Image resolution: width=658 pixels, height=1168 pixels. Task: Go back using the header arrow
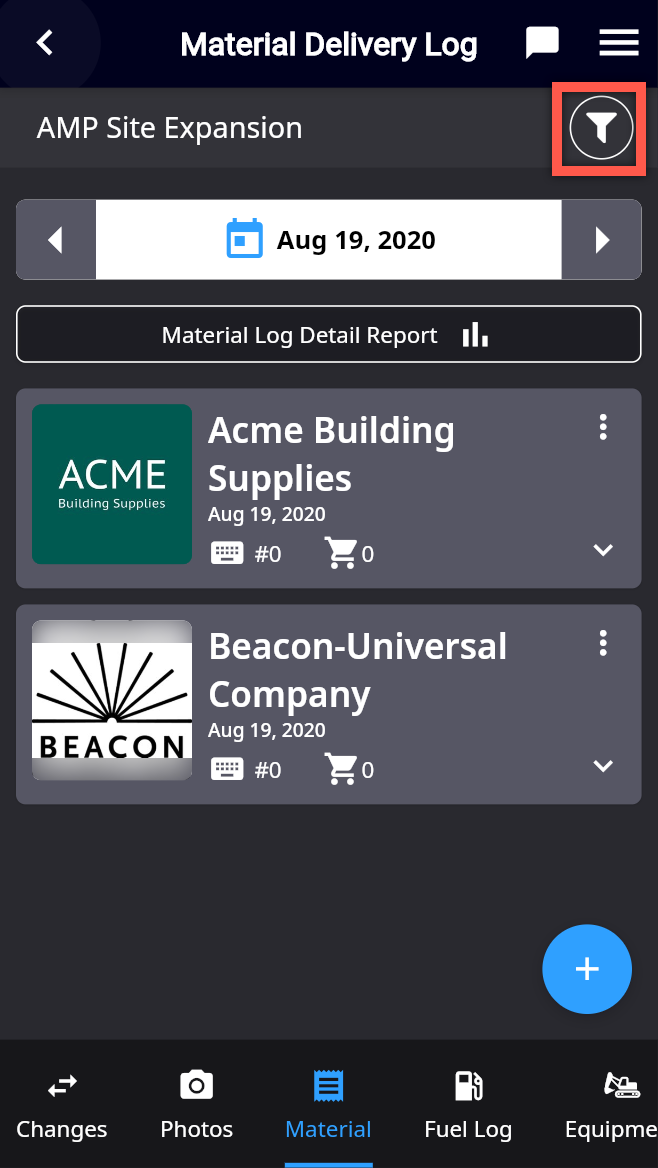point(45,43)
